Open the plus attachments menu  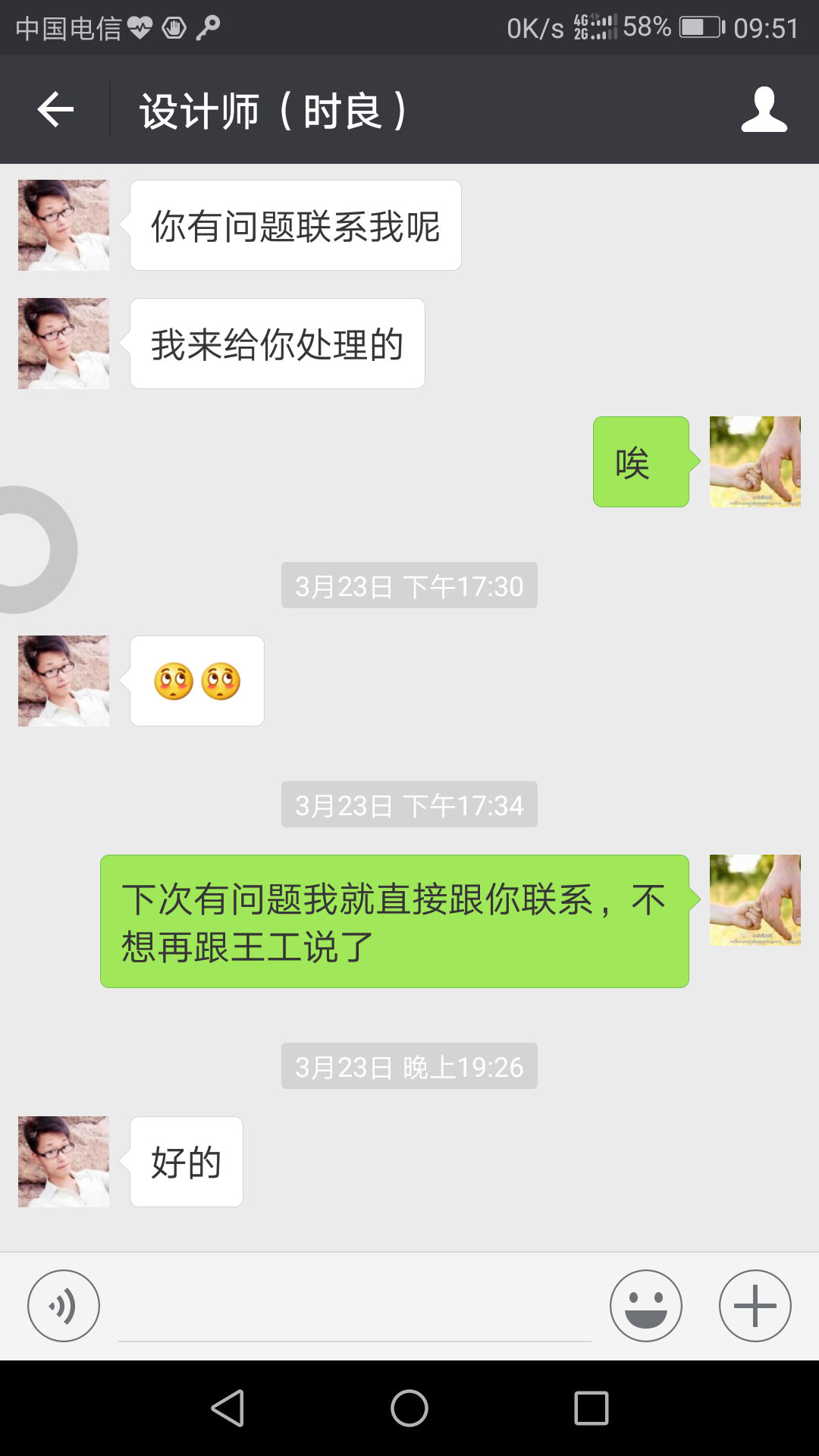755,1306
